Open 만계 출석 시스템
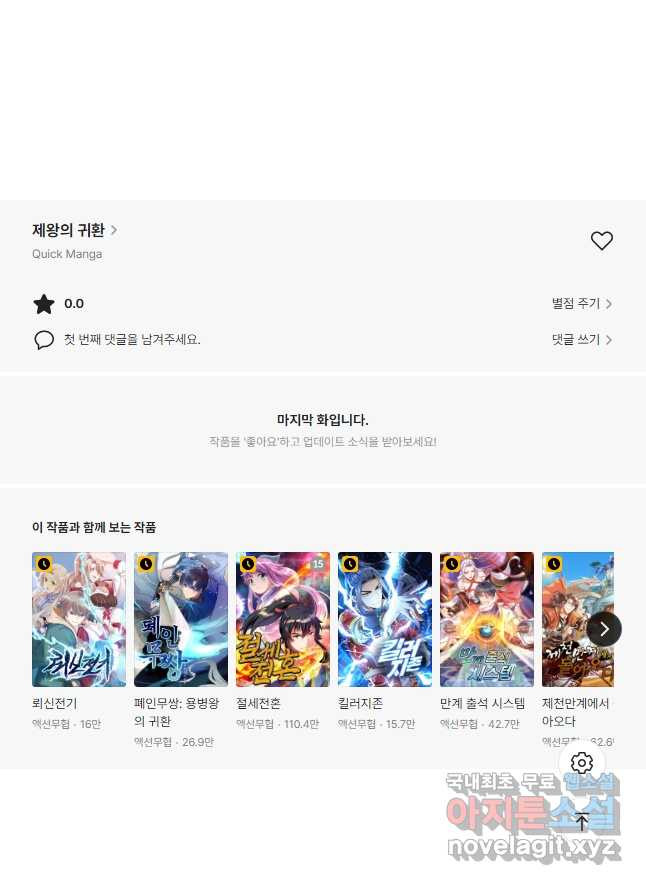Image resolution: width=646 pixels, height=885 pixels. [487, 619]
